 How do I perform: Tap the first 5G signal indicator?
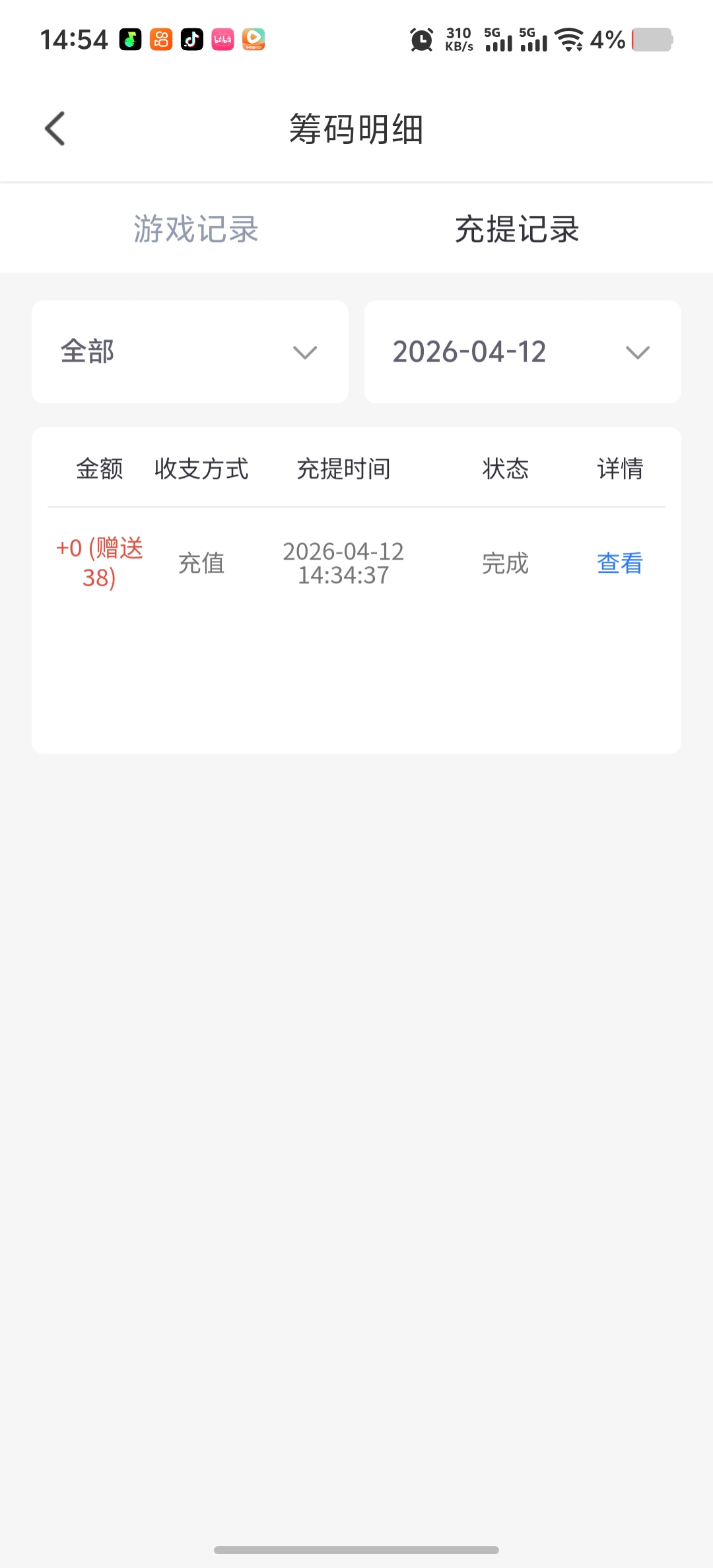tap(500, 40)
